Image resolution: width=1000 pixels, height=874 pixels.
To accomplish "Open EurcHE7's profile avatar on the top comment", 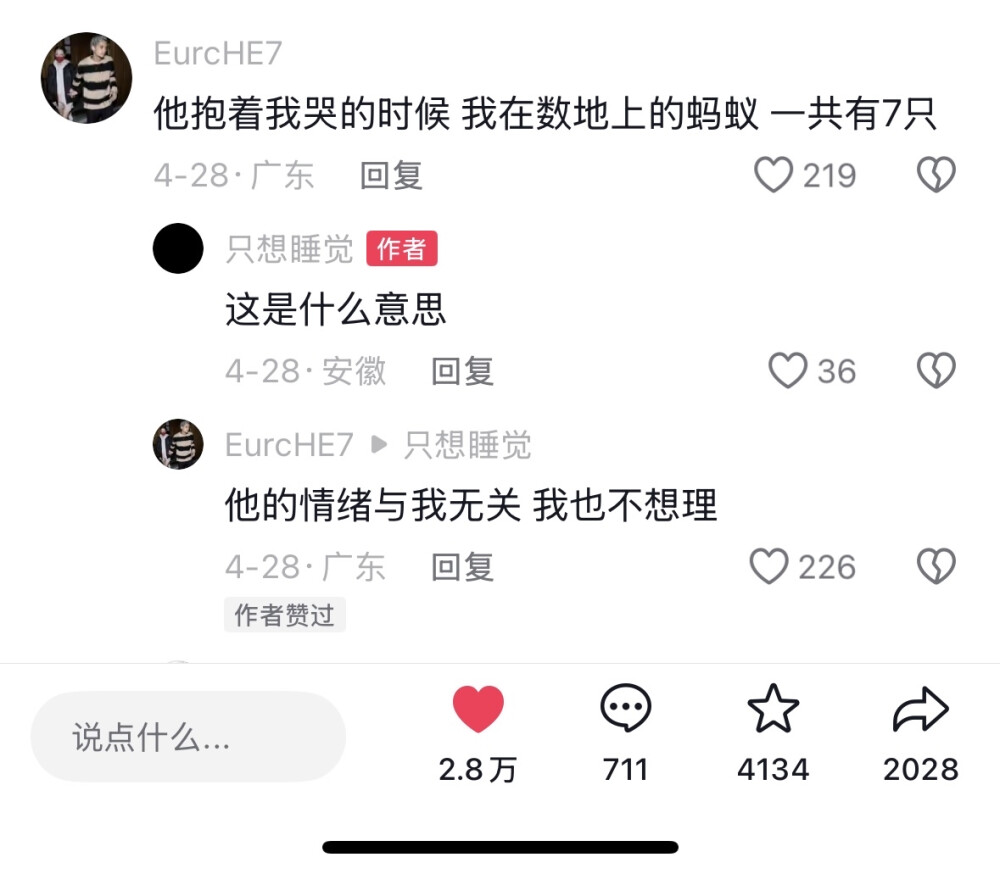I will point(86,78).
